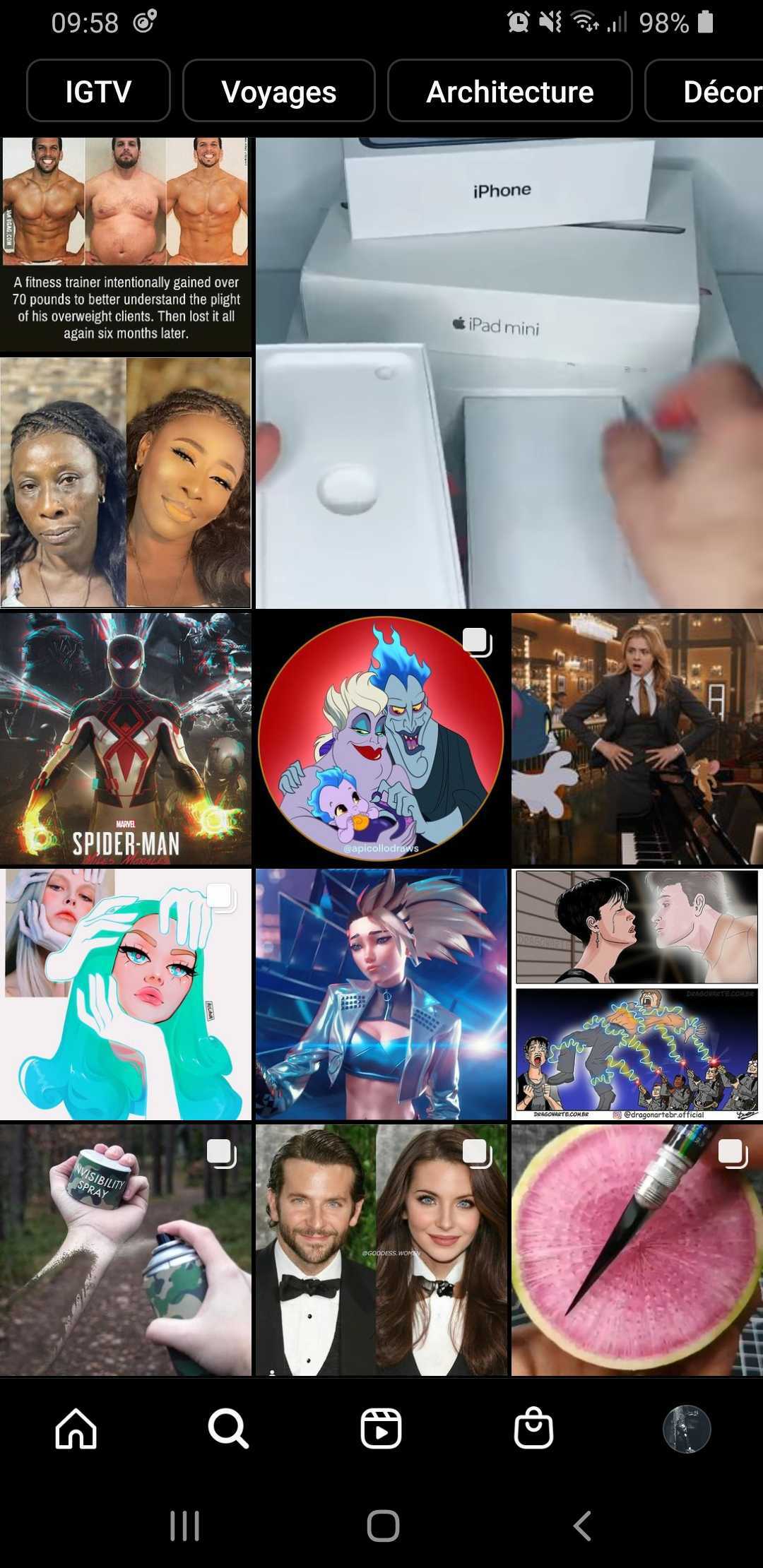
Task: Select the IGTV category chip
Action: pyautogui.click(x=98, y=91)
